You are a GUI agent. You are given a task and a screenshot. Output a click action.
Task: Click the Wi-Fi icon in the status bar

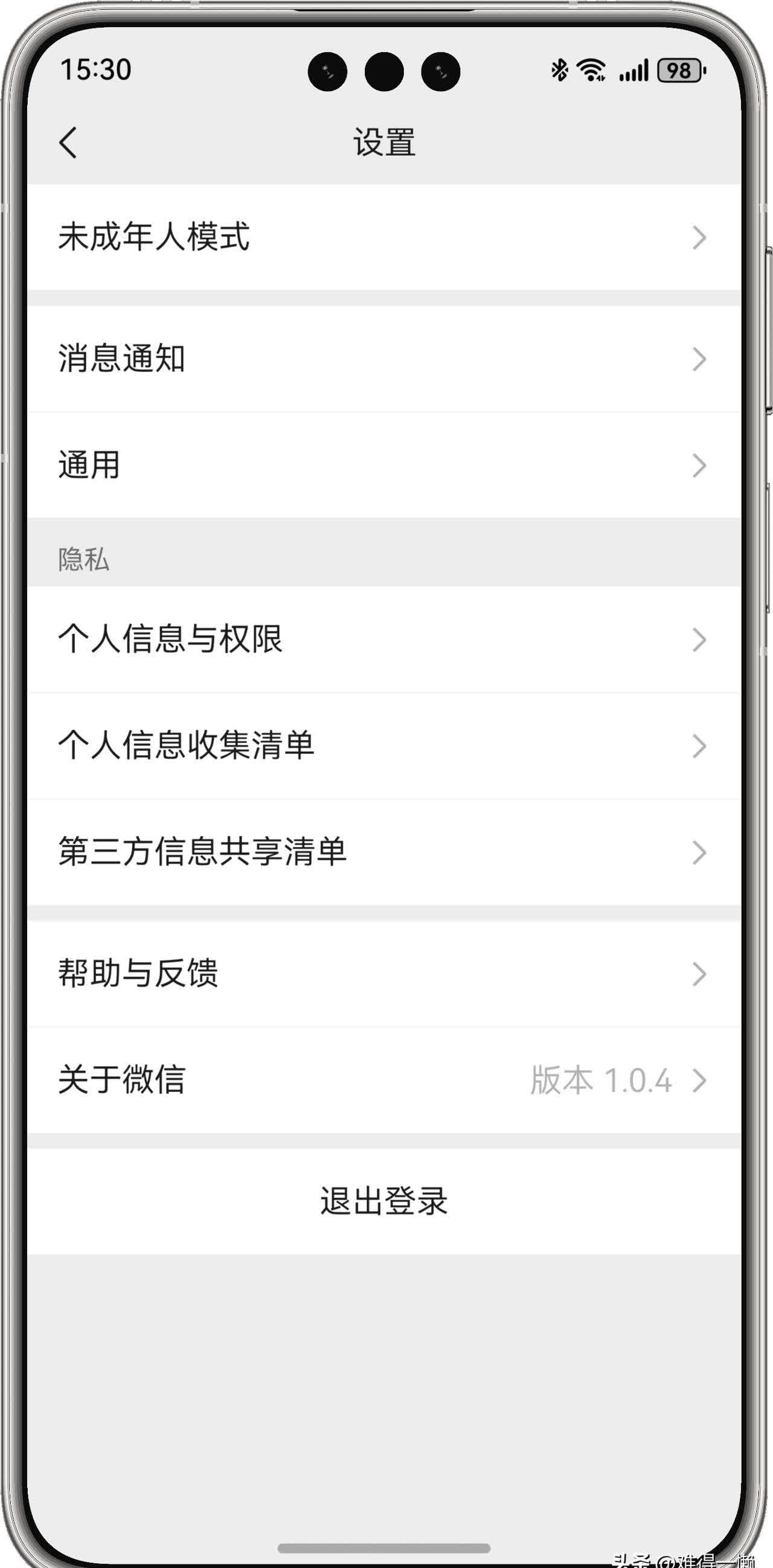click(x=591, y=71)
